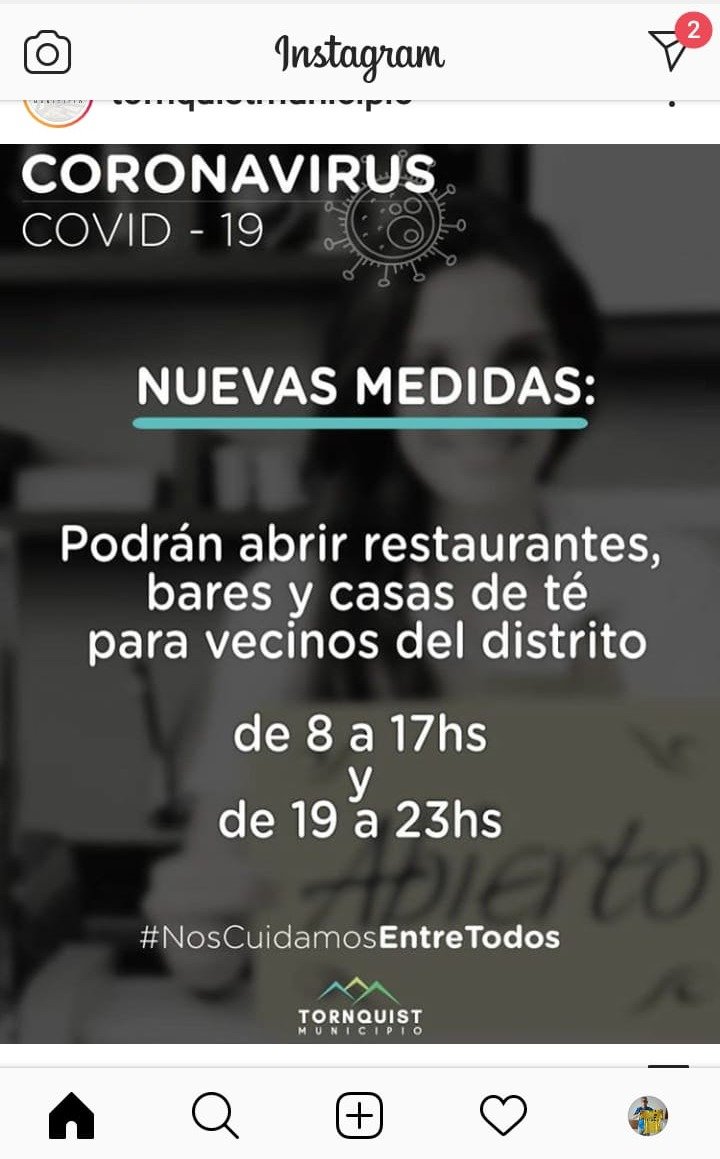Open the Activity heart tab
This screenshot has height=1159, width=720.
[503, 1115]
